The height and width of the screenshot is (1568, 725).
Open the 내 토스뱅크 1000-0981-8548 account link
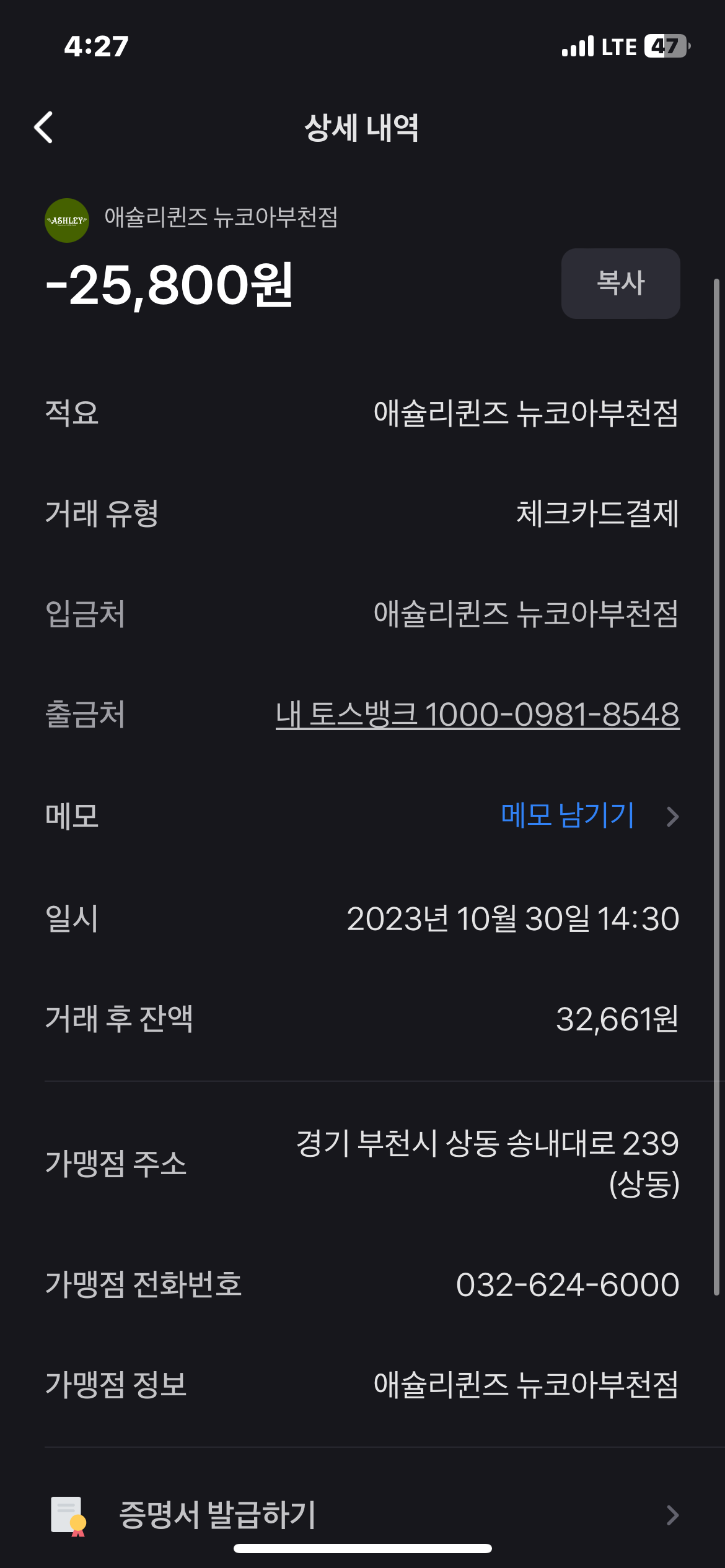pos(477,715)
